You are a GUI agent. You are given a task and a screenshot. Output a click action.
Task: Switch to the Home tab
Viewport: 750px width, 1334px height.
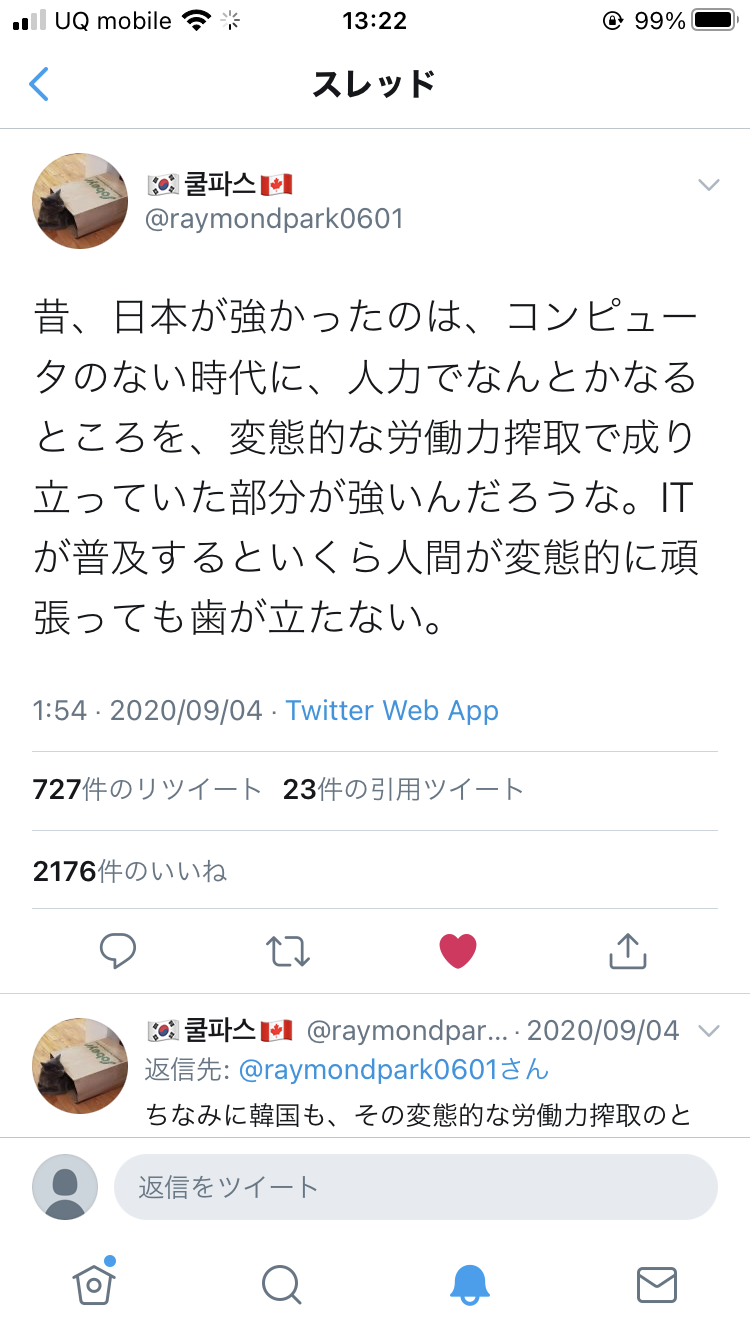coord(94,1284)
